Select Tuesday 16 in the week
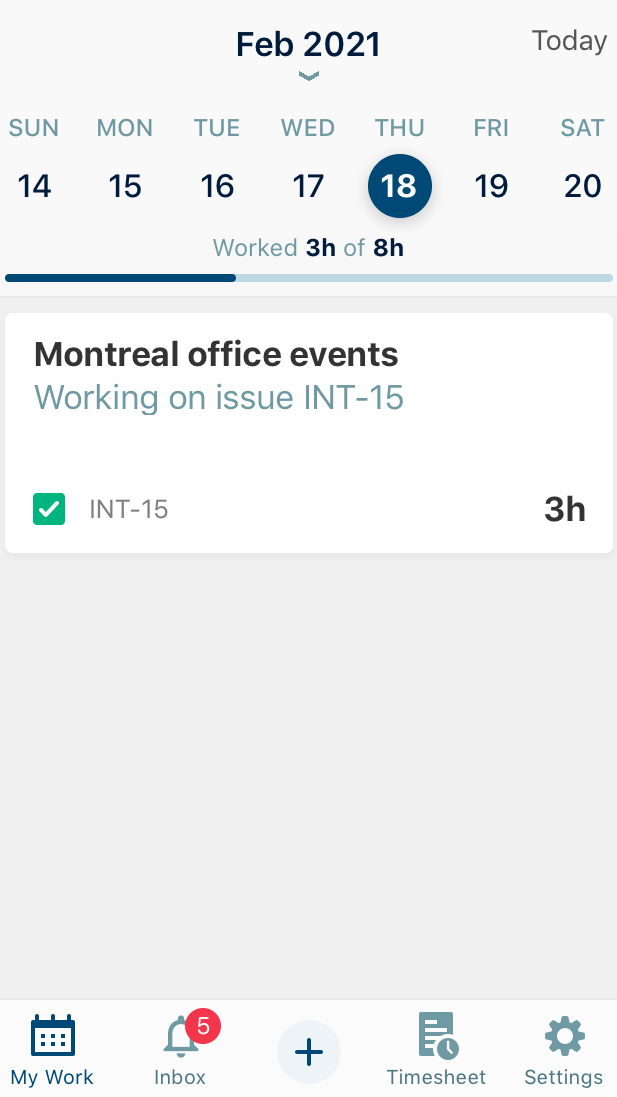617x1097 pixels. (x=217, y=186)
